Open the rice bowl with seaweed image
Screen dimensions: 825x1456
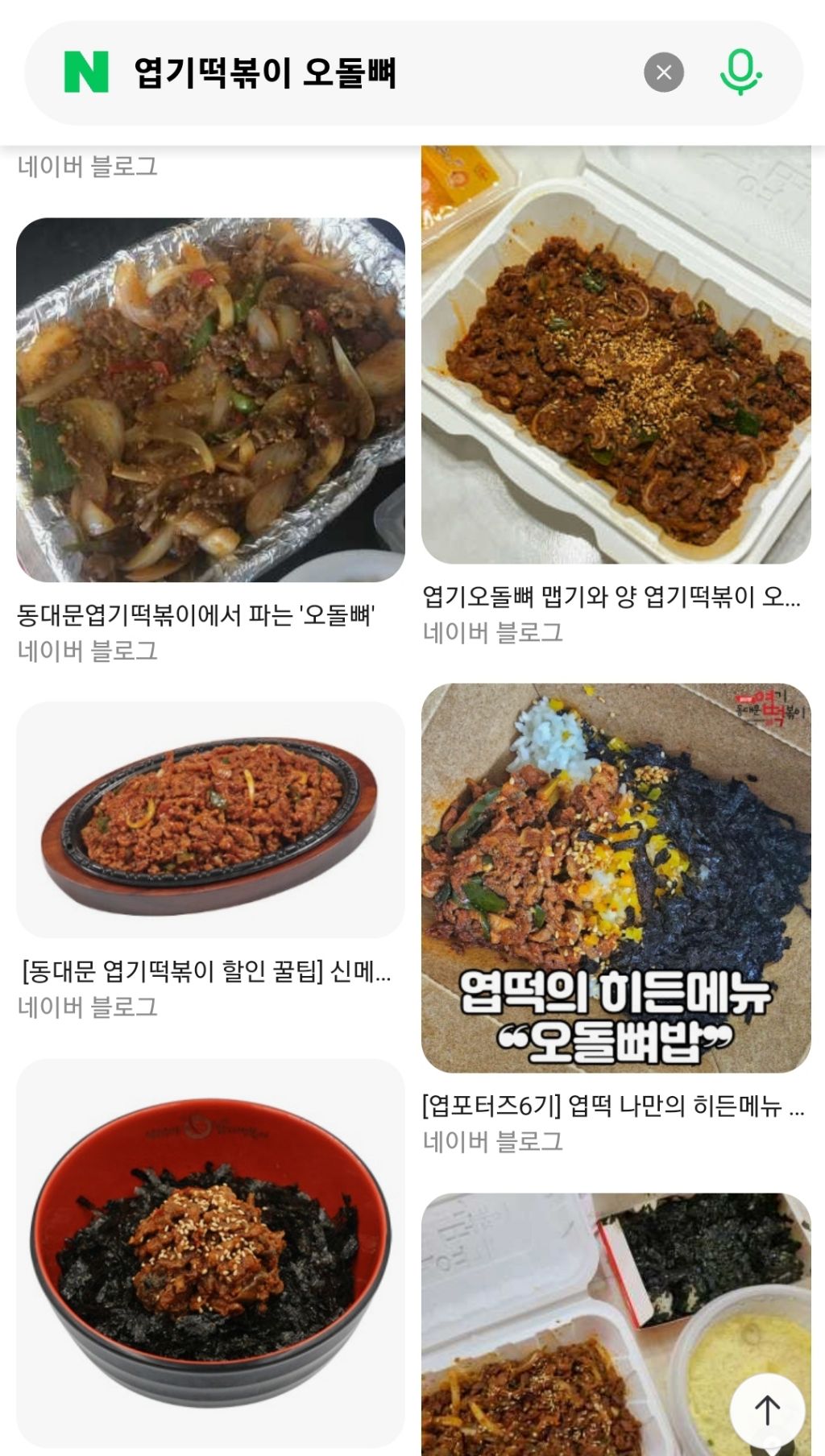[x=210, y=1252]
